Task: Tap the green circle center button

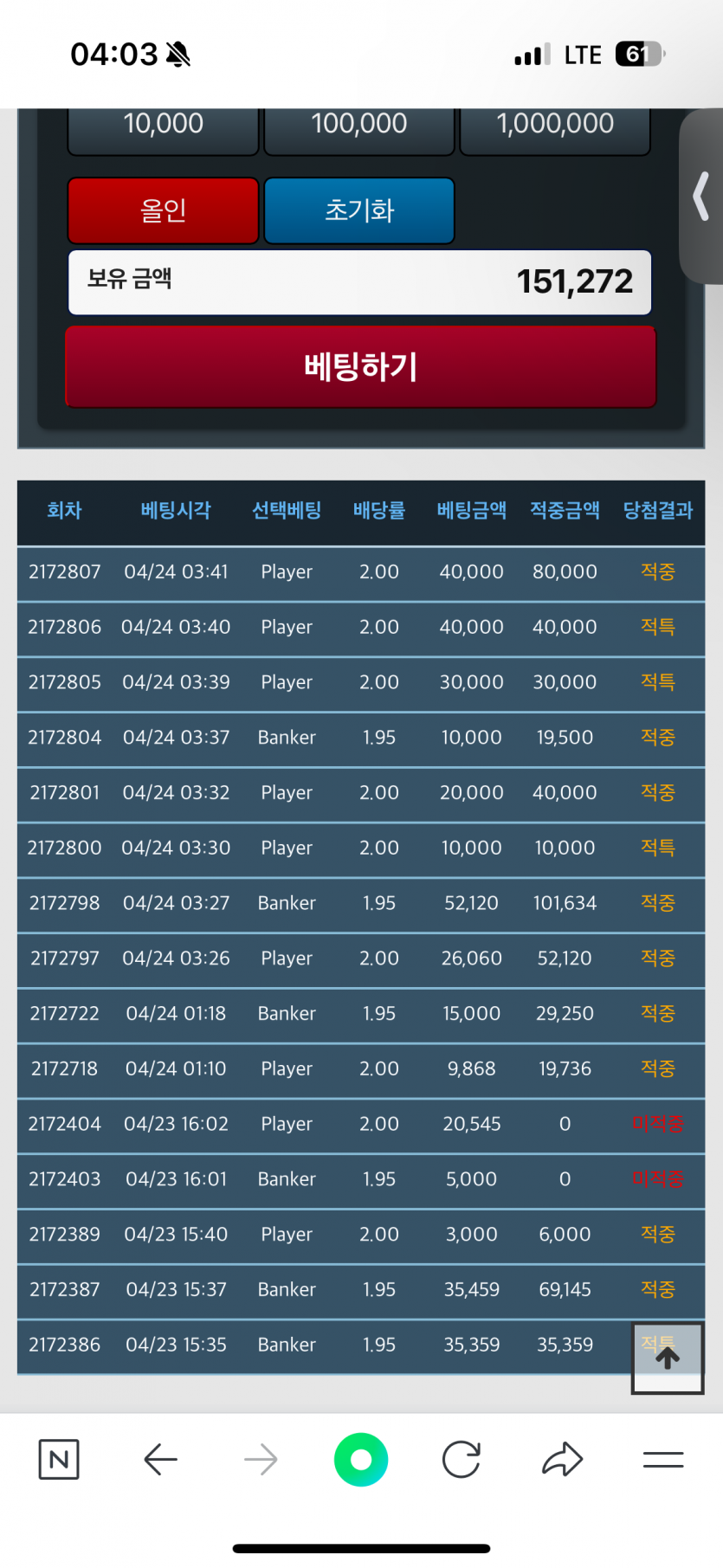Action: click(x=361, y=1460)
